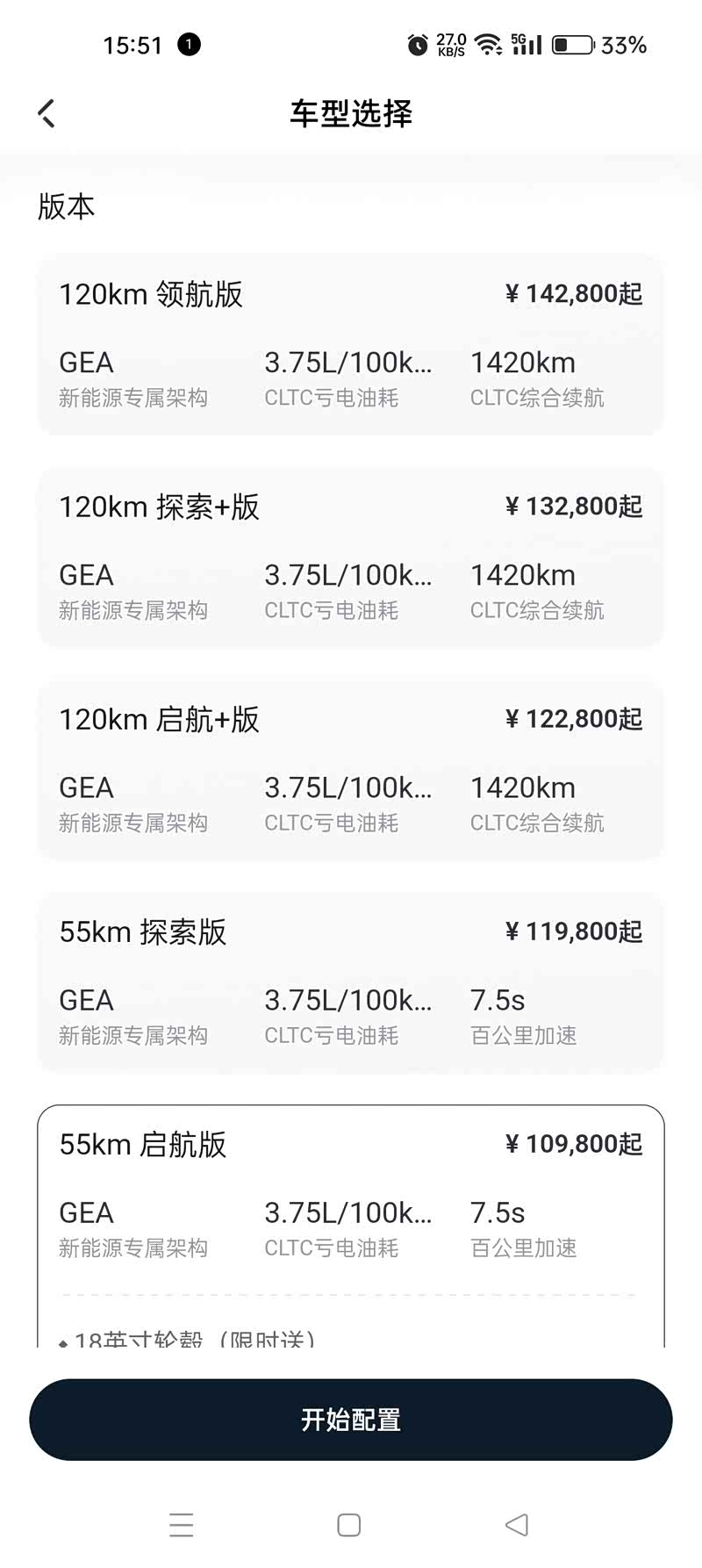
Task: Select the 55km 探索版 version card
Action: (x=350, y=981)
